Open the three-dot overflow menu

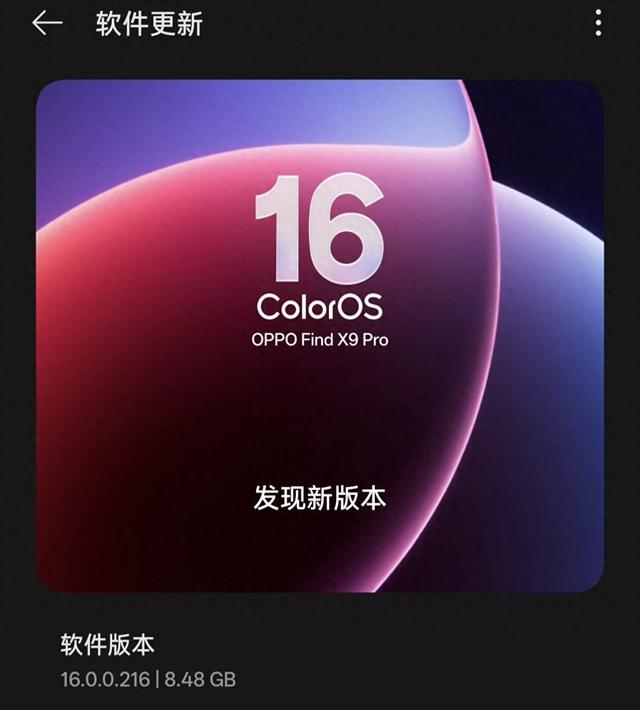click(x=598, y=23)
